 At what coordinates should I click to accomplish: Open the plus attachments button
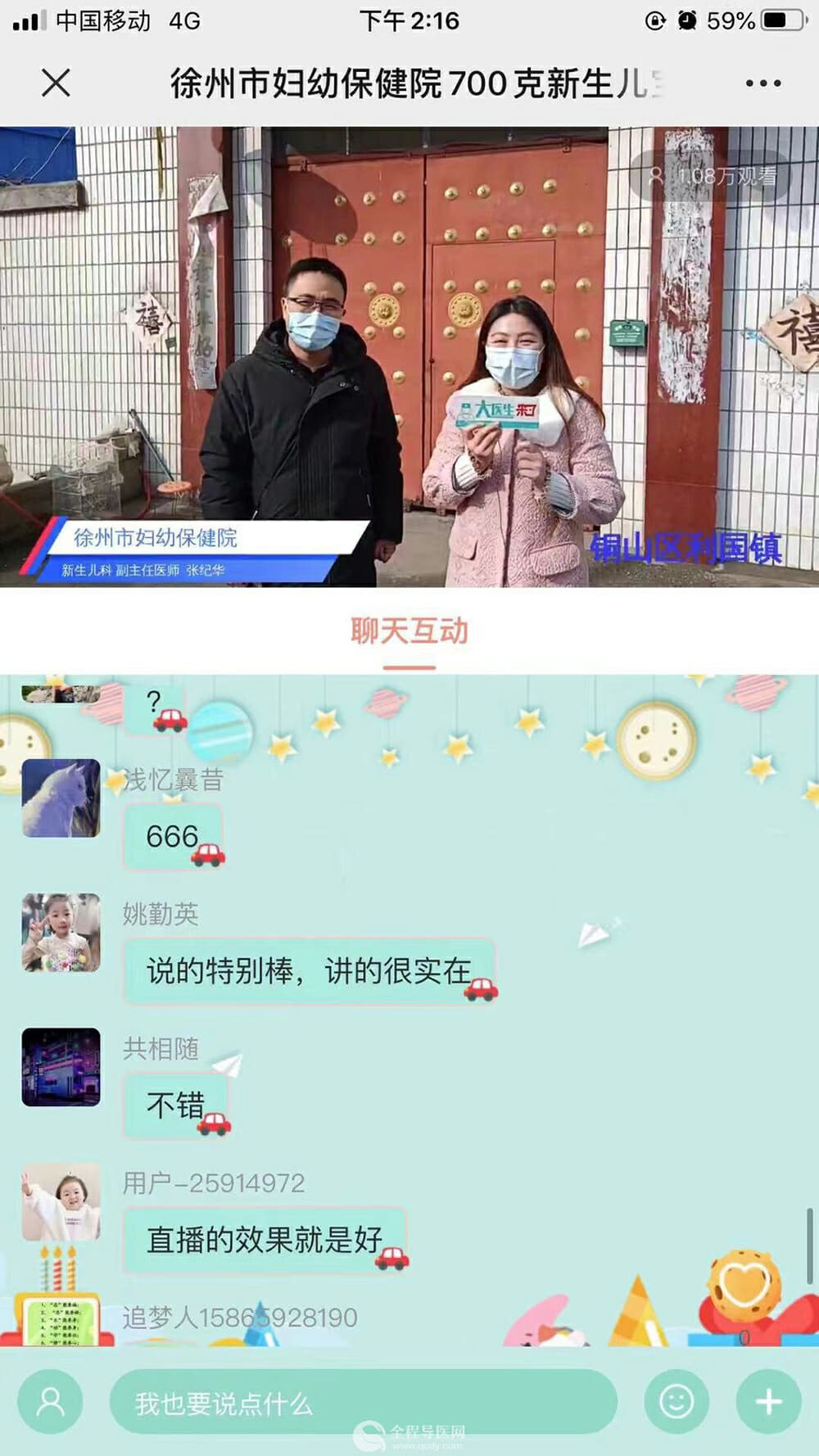(x=768, y=1403)
